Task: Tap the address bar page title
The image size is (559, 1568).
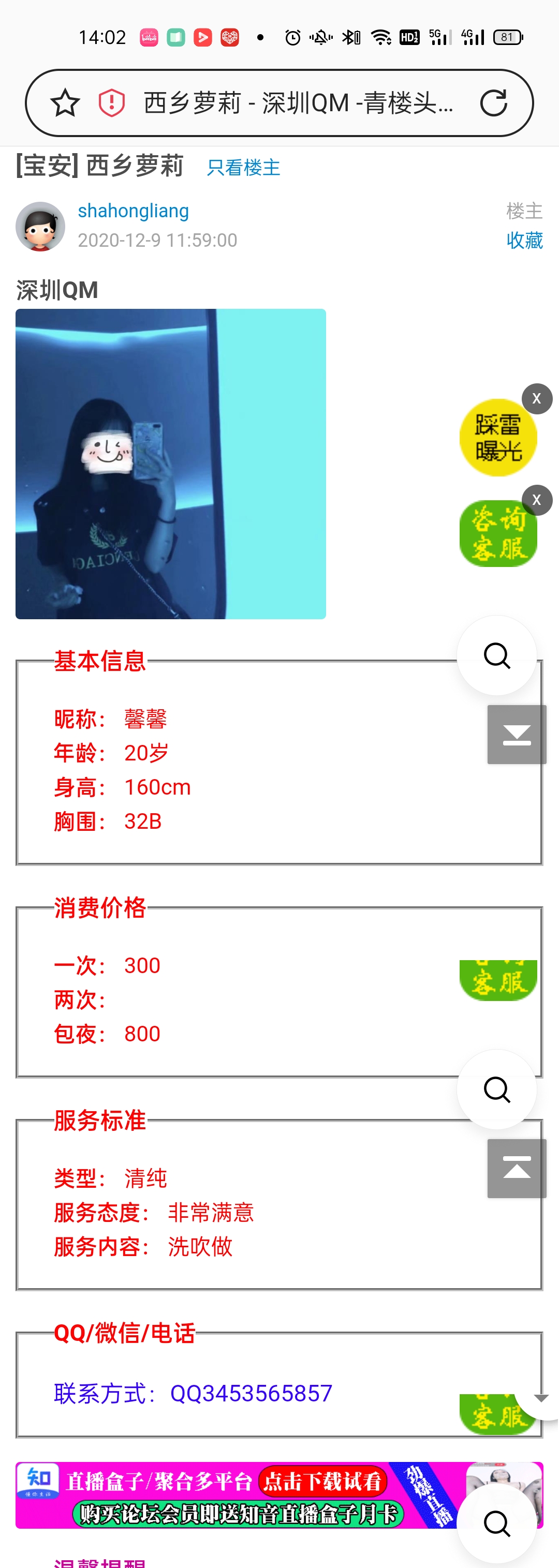Action: click(298, 103)
